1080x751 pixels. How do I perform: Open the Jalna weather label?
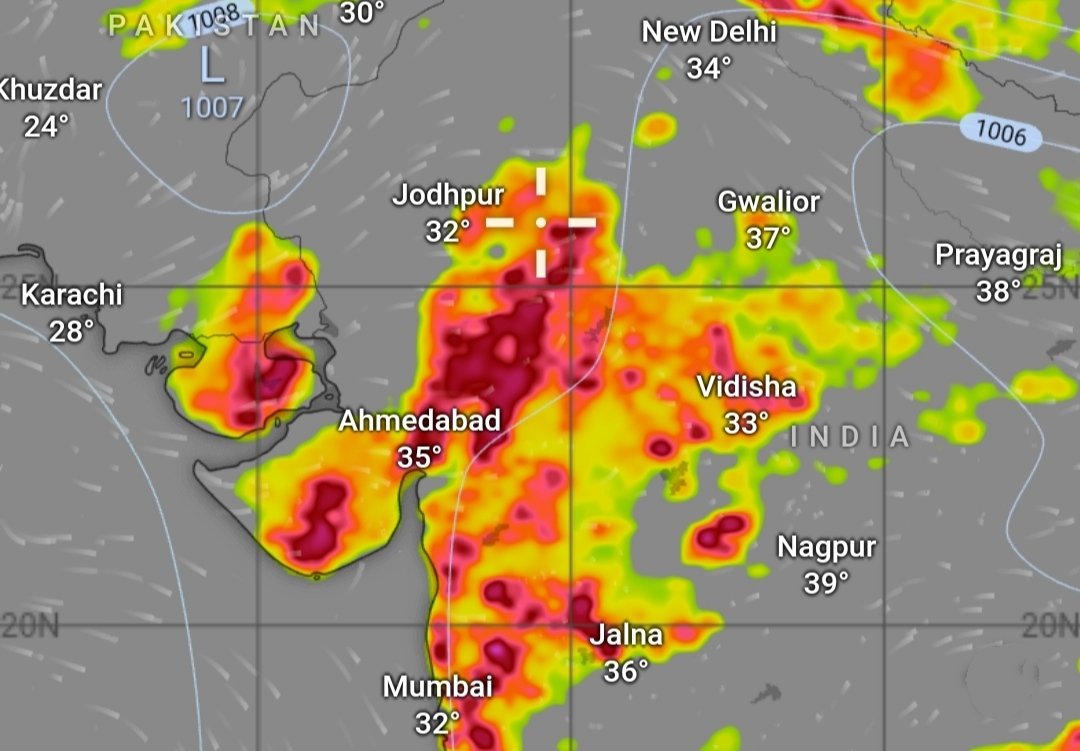625,636
